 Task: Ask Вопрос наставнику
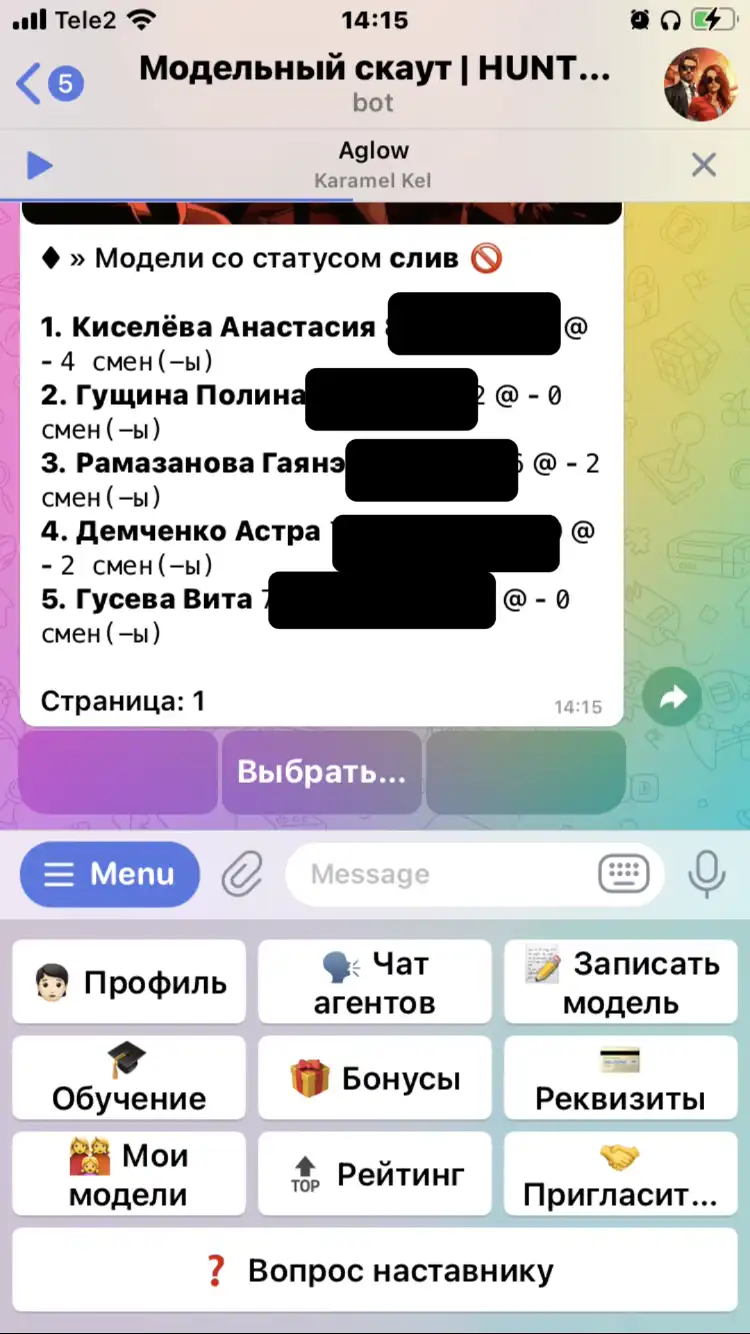(x=375, y=1270)
